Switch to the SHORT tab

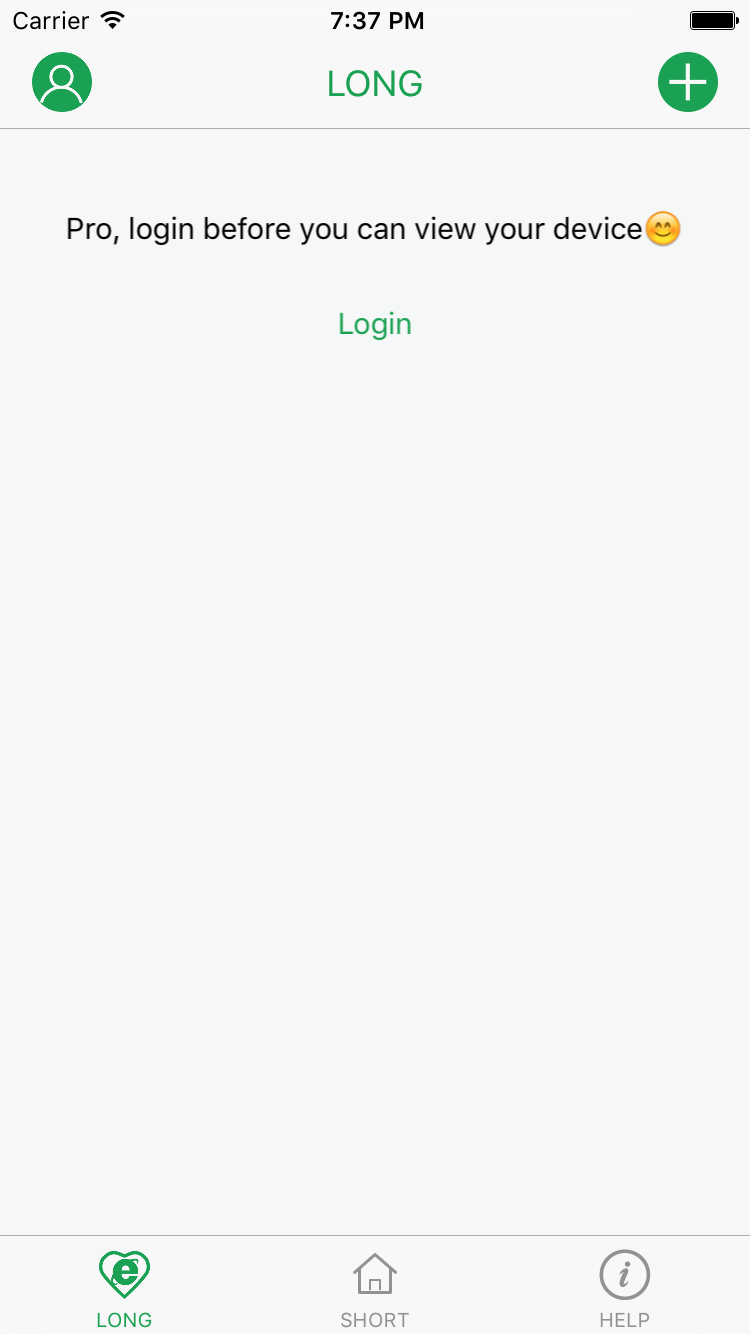point(374,1287)
